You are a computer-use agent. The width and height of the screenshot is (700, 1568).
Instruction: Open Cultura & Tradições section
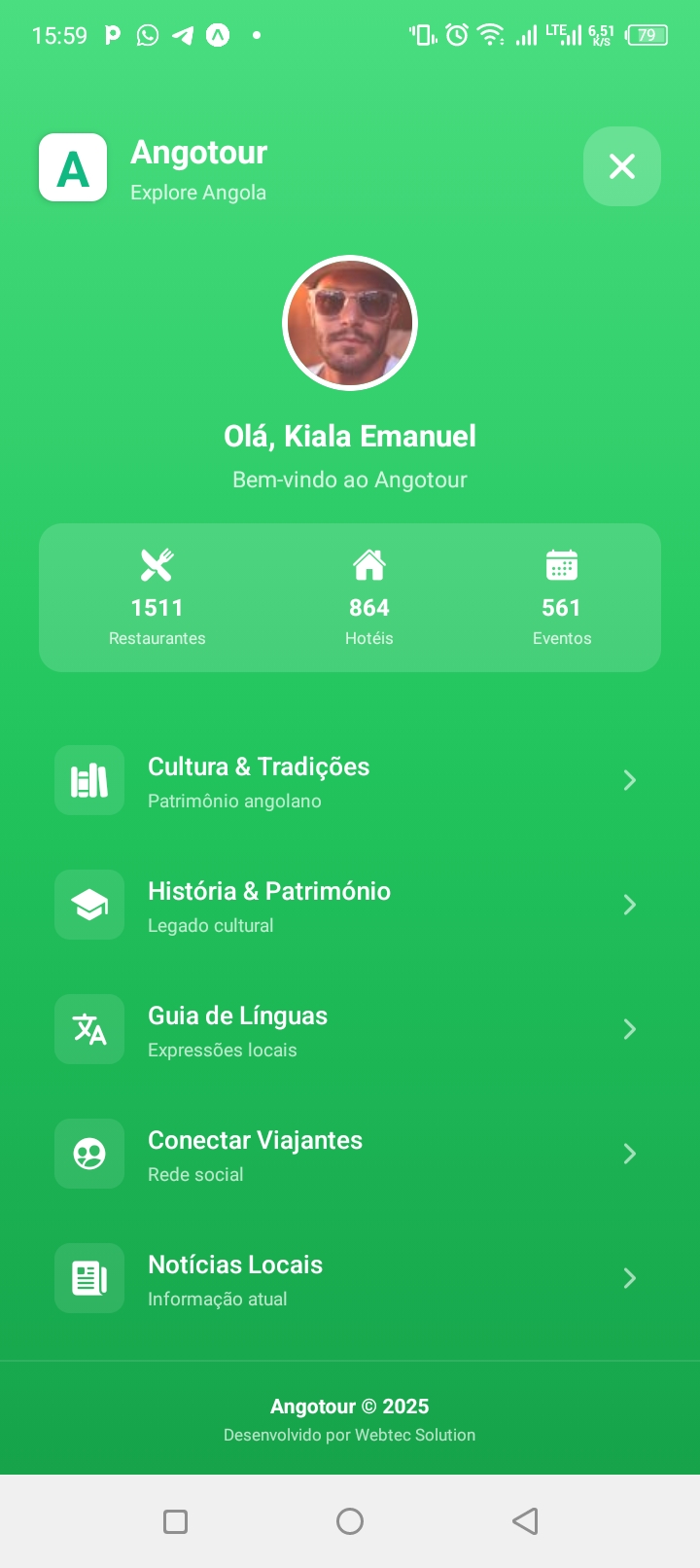pos(350,781)
